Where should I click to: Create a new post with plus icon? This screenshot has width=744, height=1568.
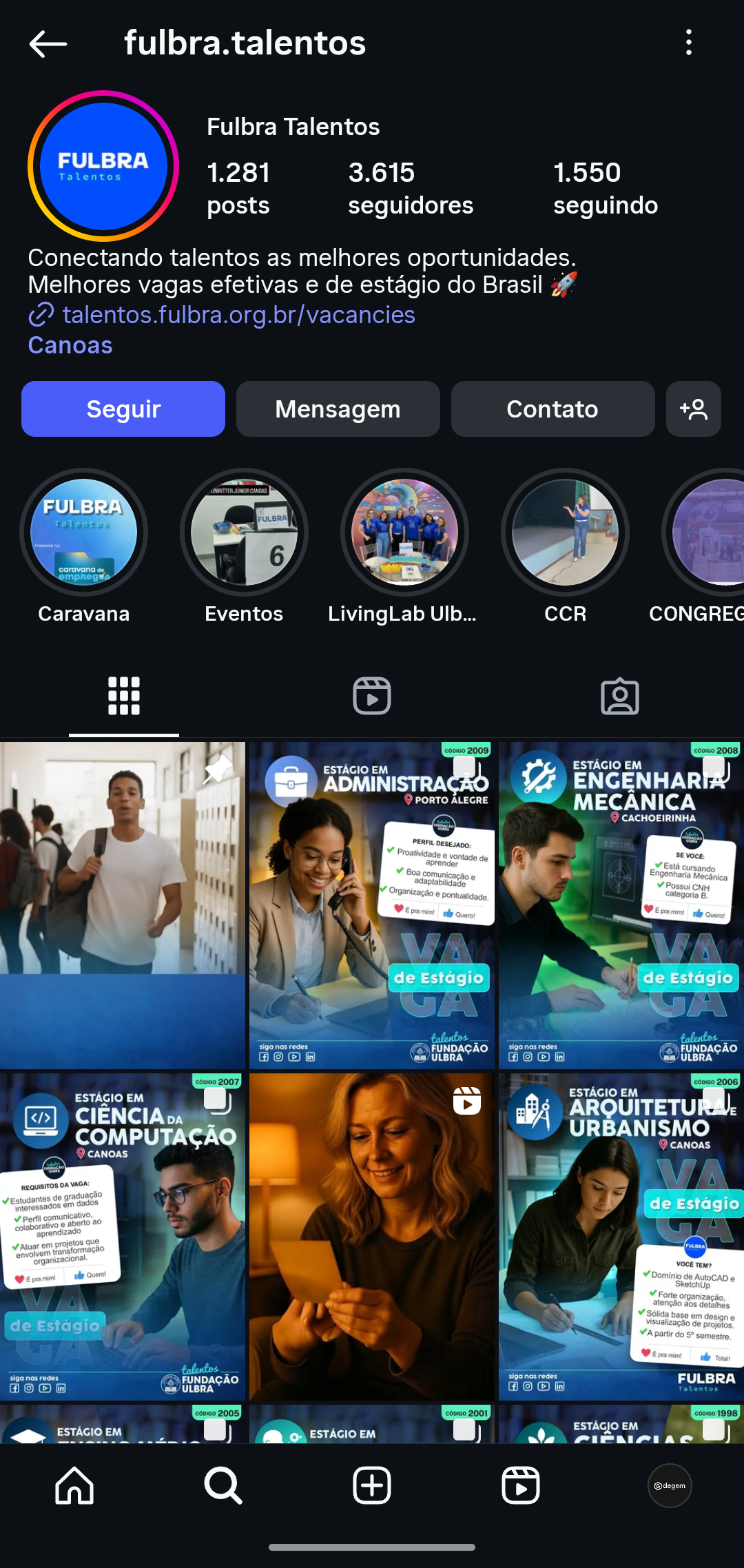coord(372,1485)
